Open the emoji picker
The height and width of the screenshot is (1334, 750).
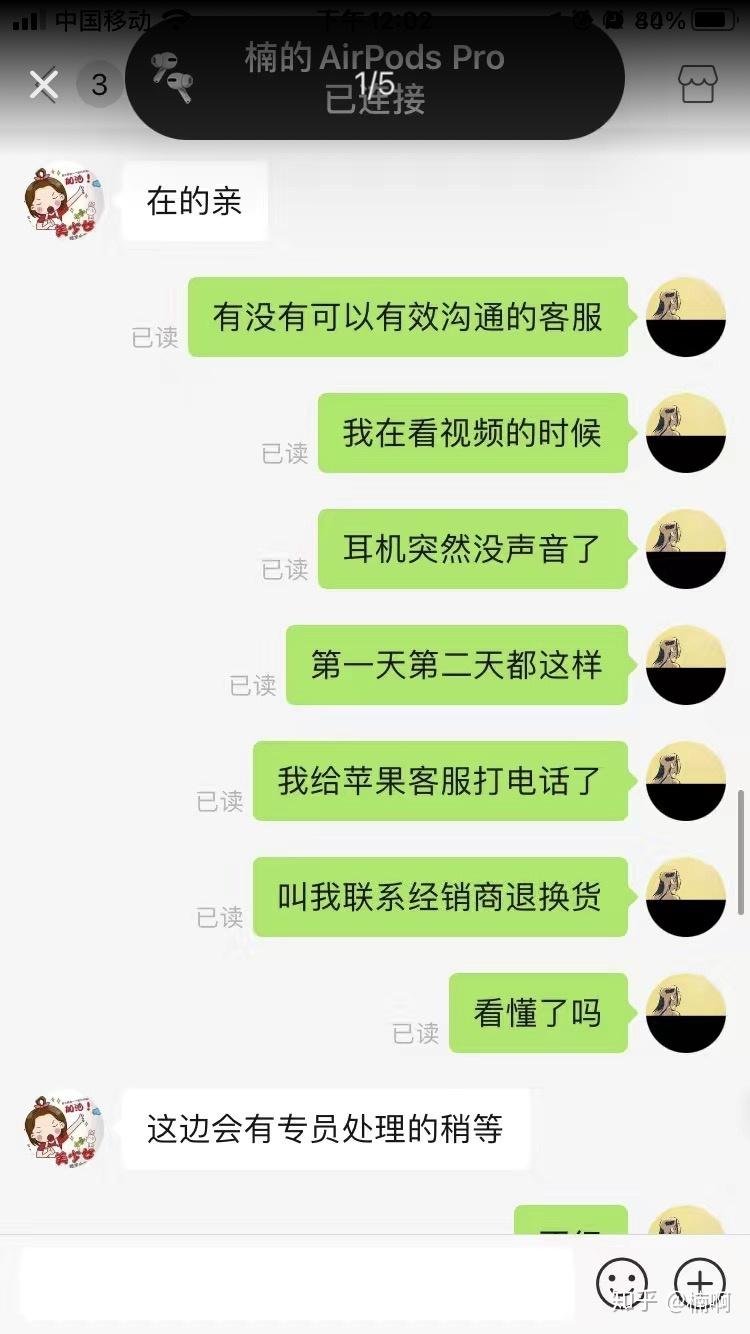pos(622,1283)
